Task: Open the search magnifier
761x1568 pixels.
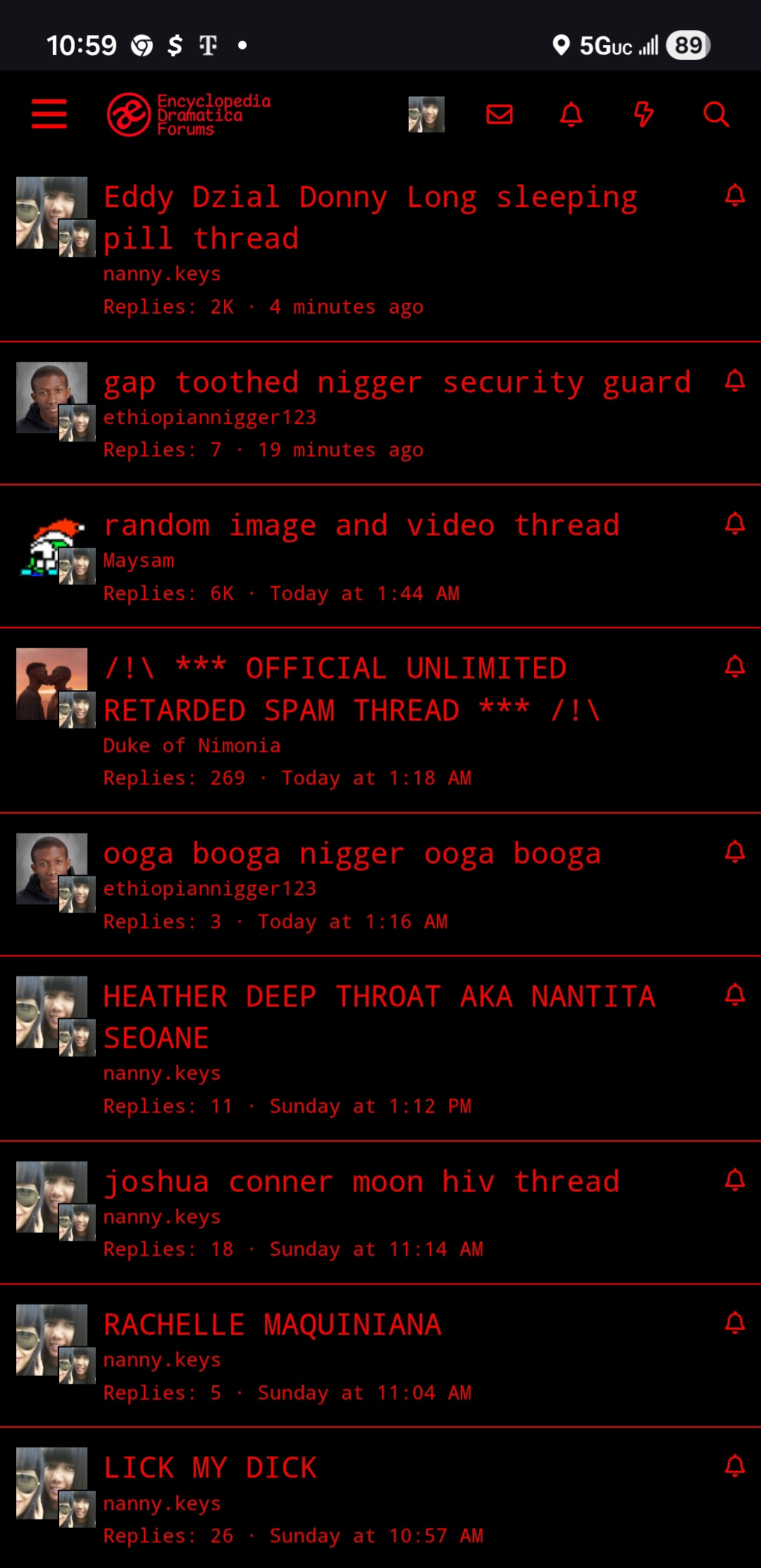Action: (x=716, y=114)
